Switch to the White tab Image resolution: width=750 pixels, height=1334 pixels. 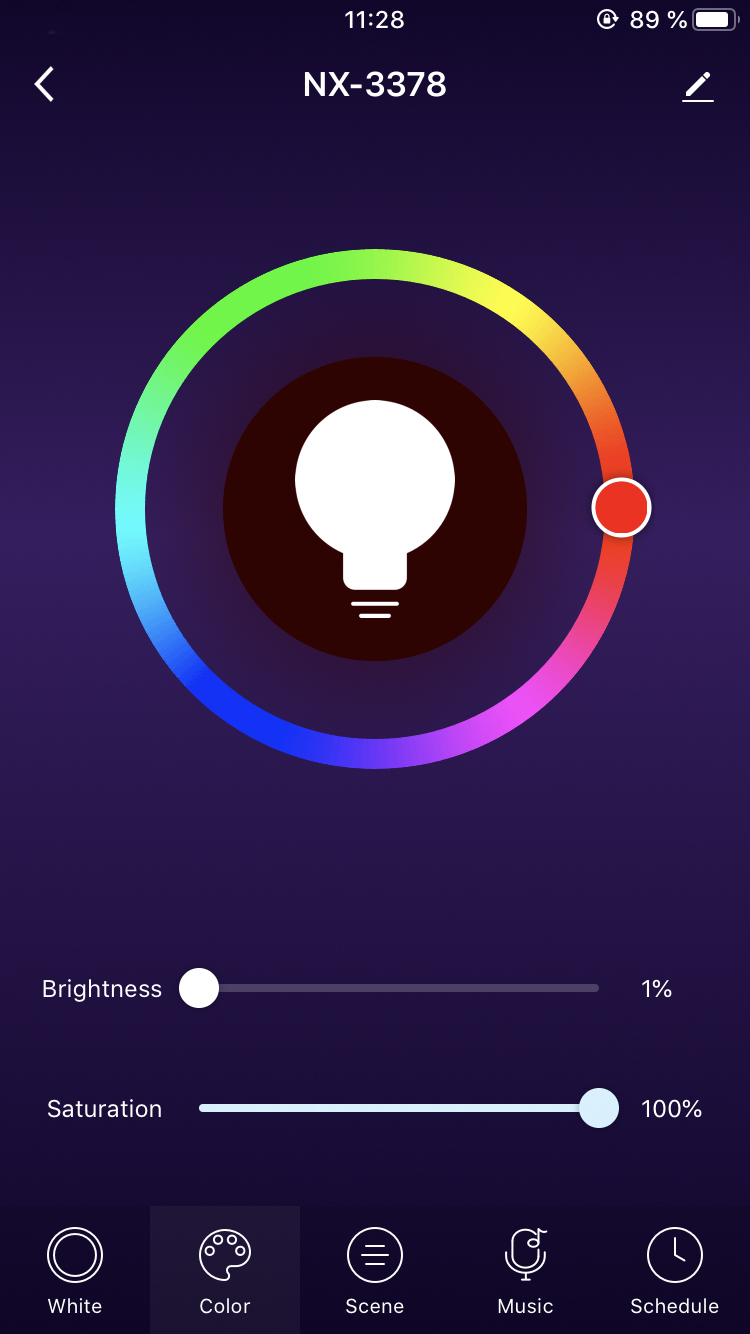point(75,1270)
